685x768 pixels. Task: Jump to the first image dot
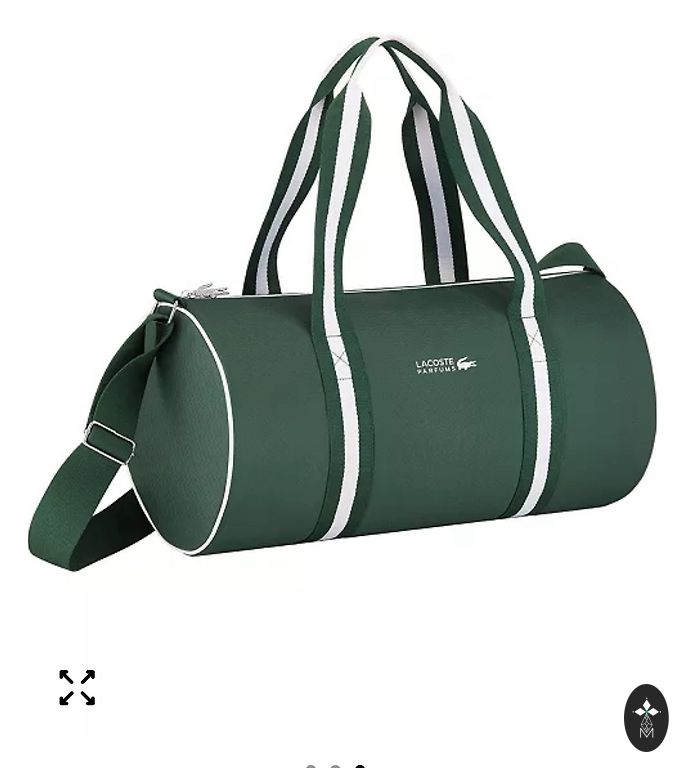point(311,766)
